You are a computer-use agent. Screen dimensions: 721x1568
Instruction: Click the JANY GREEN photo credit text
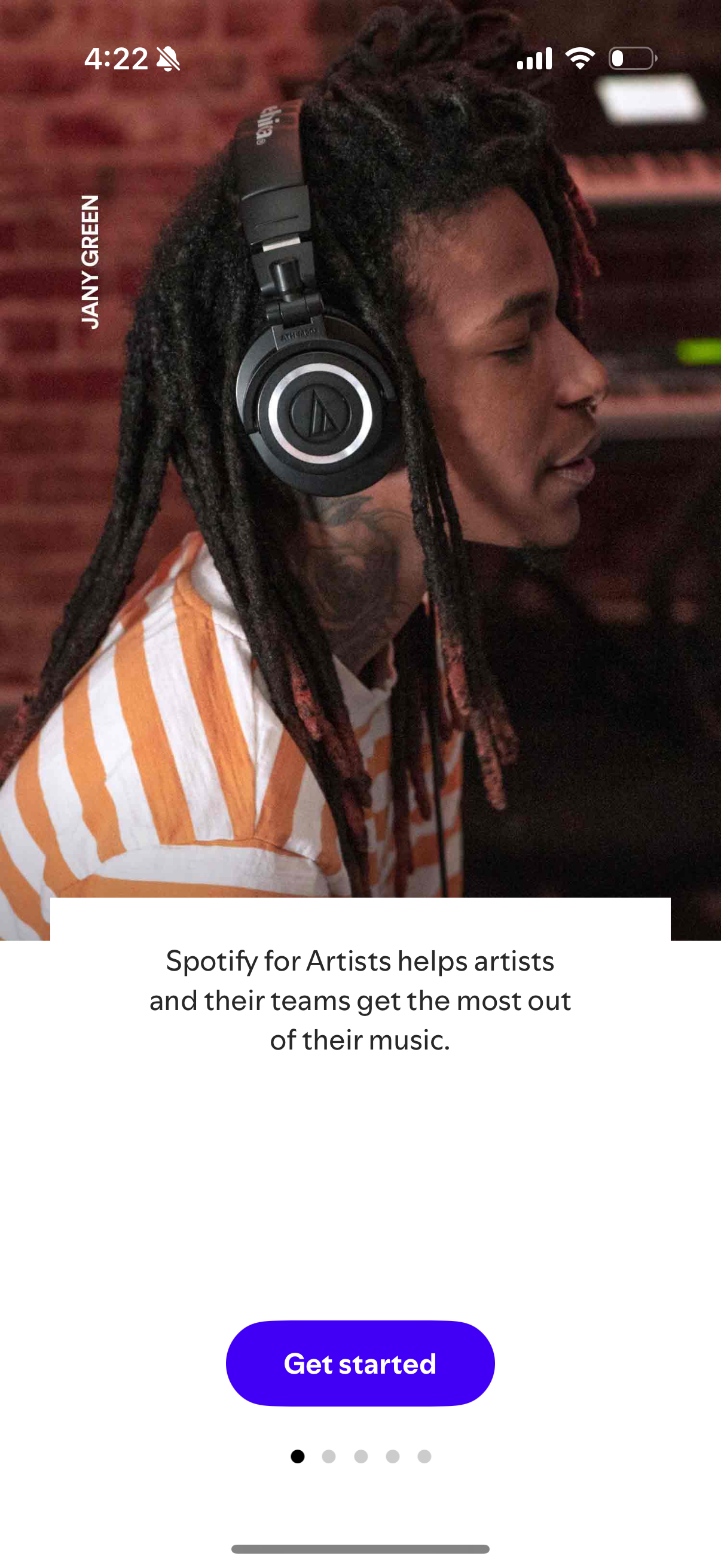pos(90,263)
